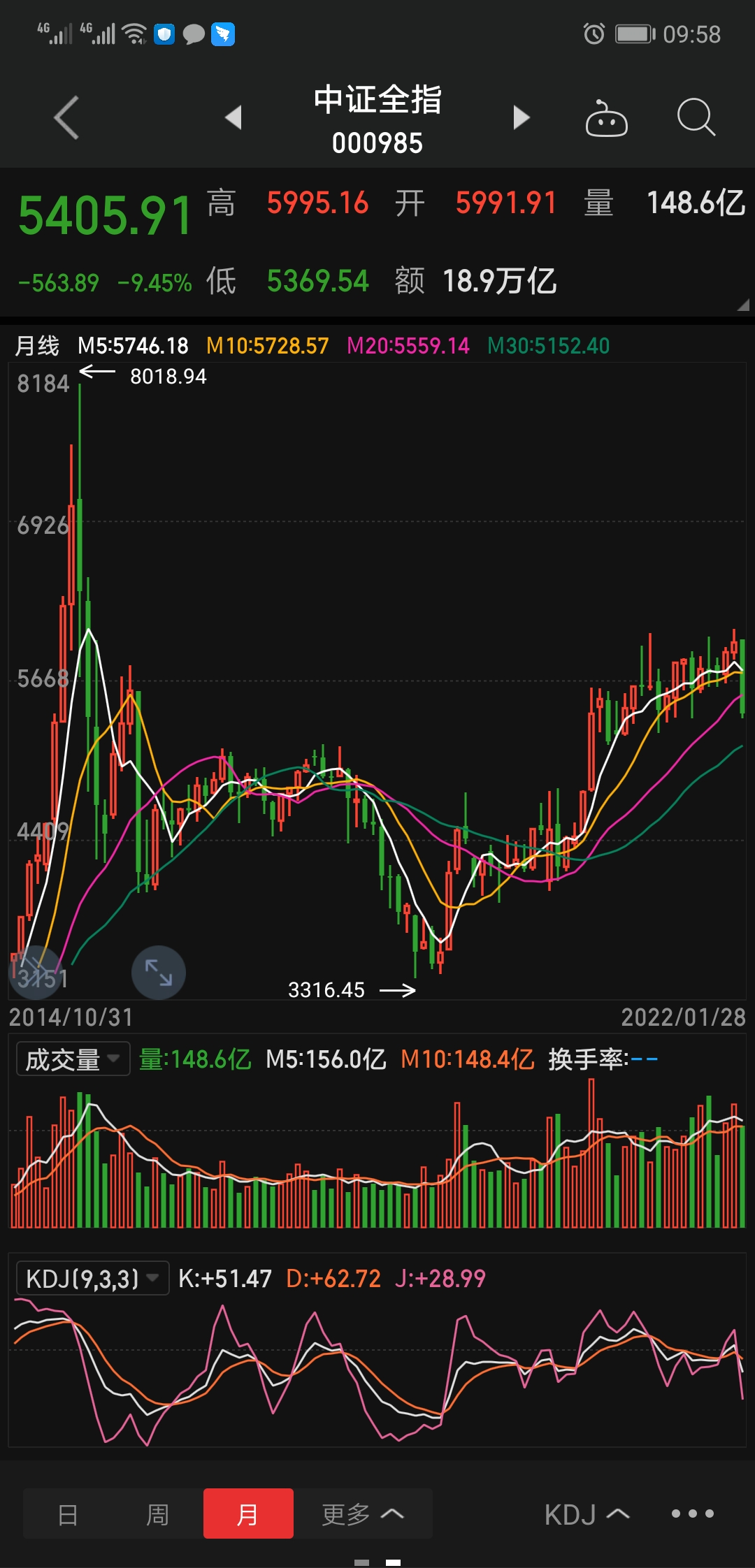The width and height of the screenshot is (755, 1568).
Task: Expand the 更多 period options
Action: (362, 1514)
